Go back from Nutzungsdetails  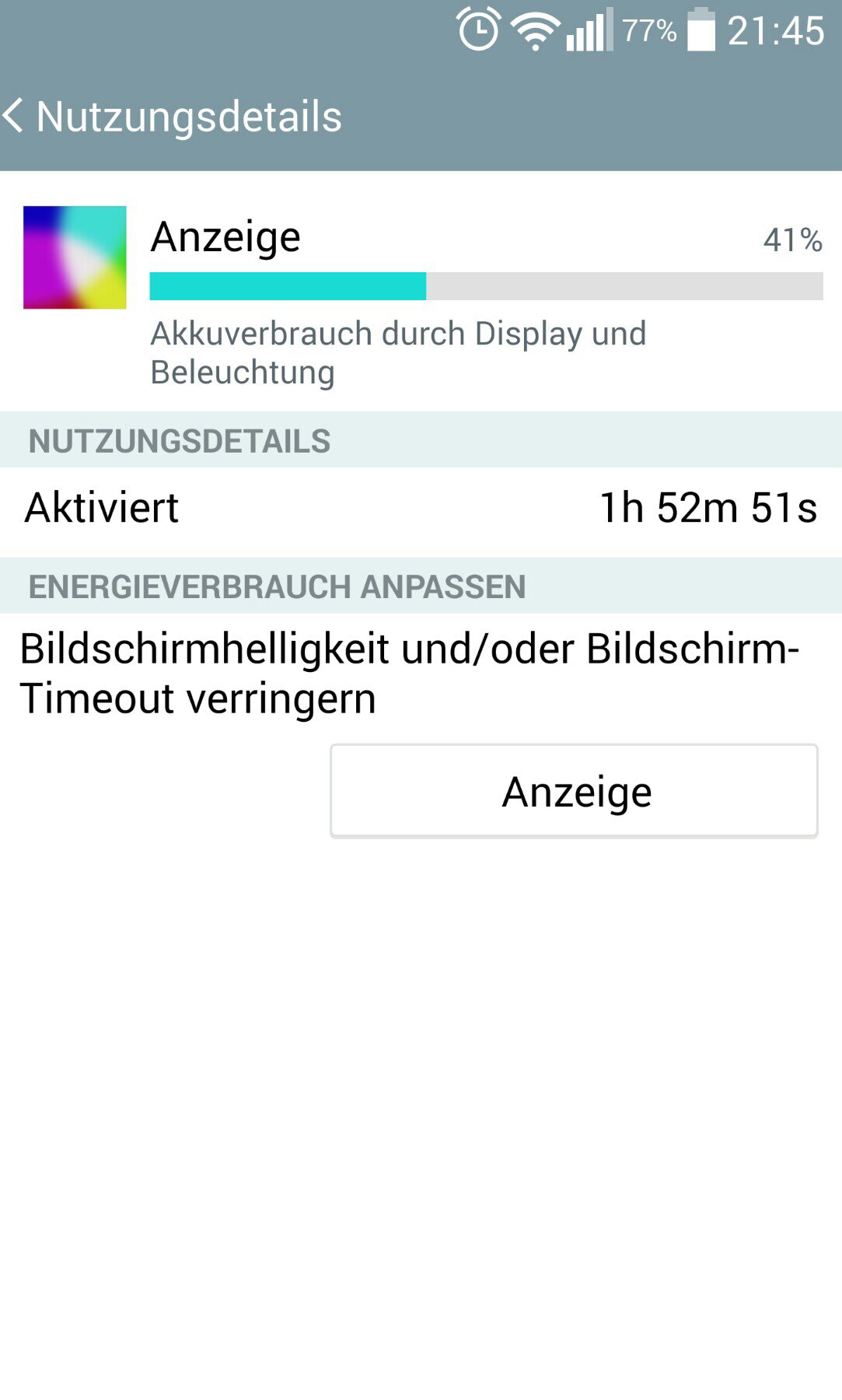click(x=14, y=117)
